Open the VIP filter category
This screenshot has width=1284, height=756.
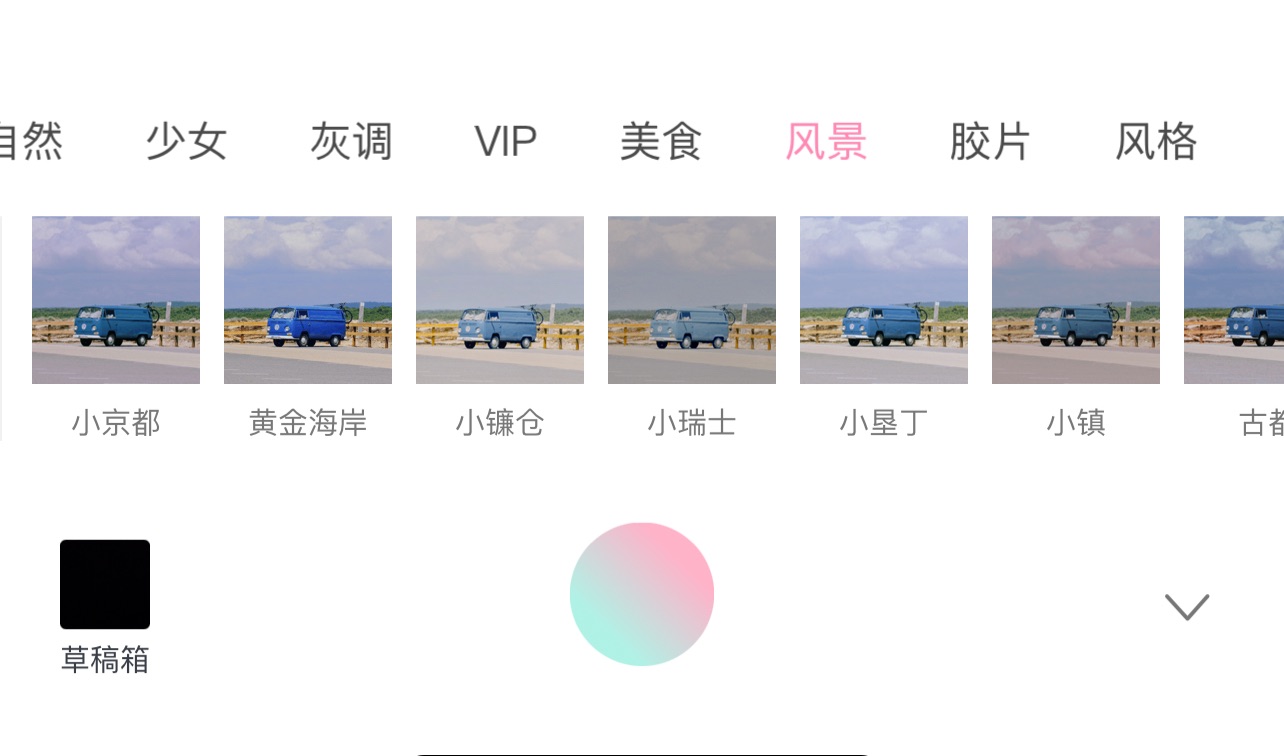click(505, 142)
